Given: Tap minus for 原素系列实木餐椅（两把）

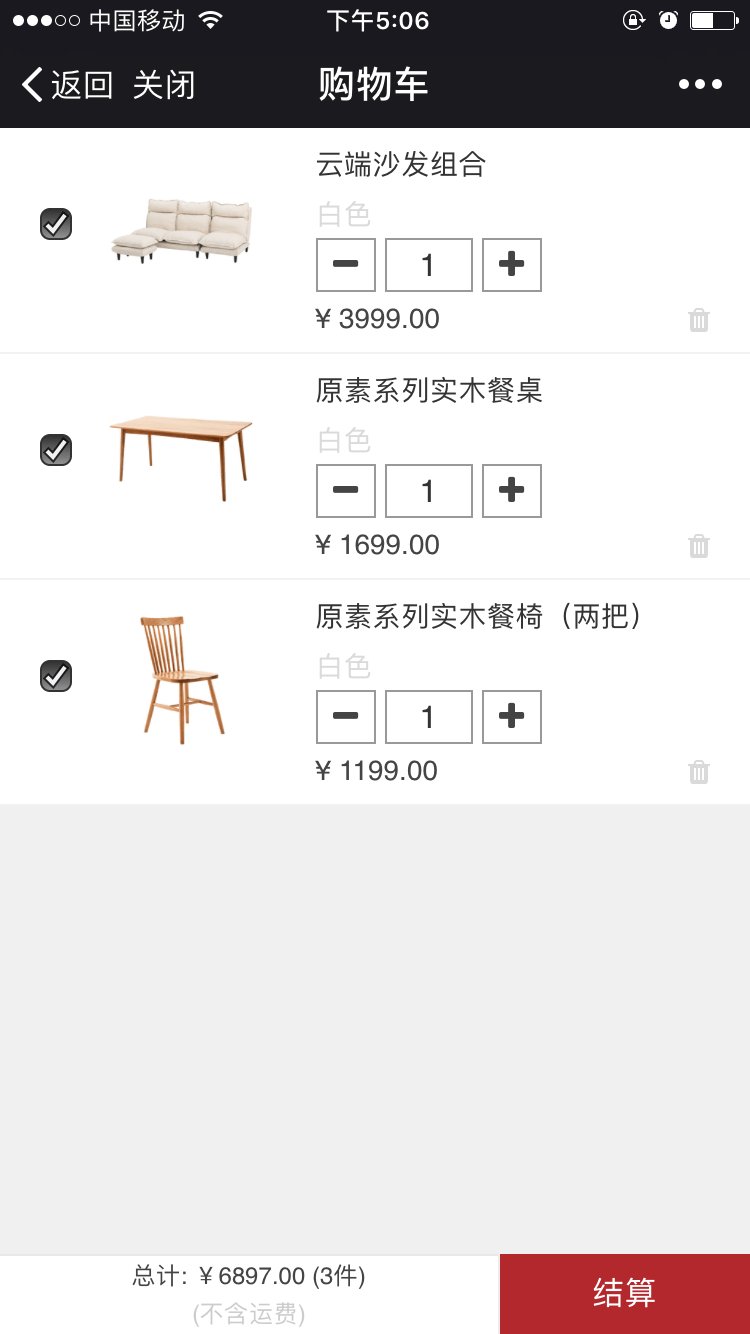Looking at the screenshot, I should pos(346,717).
